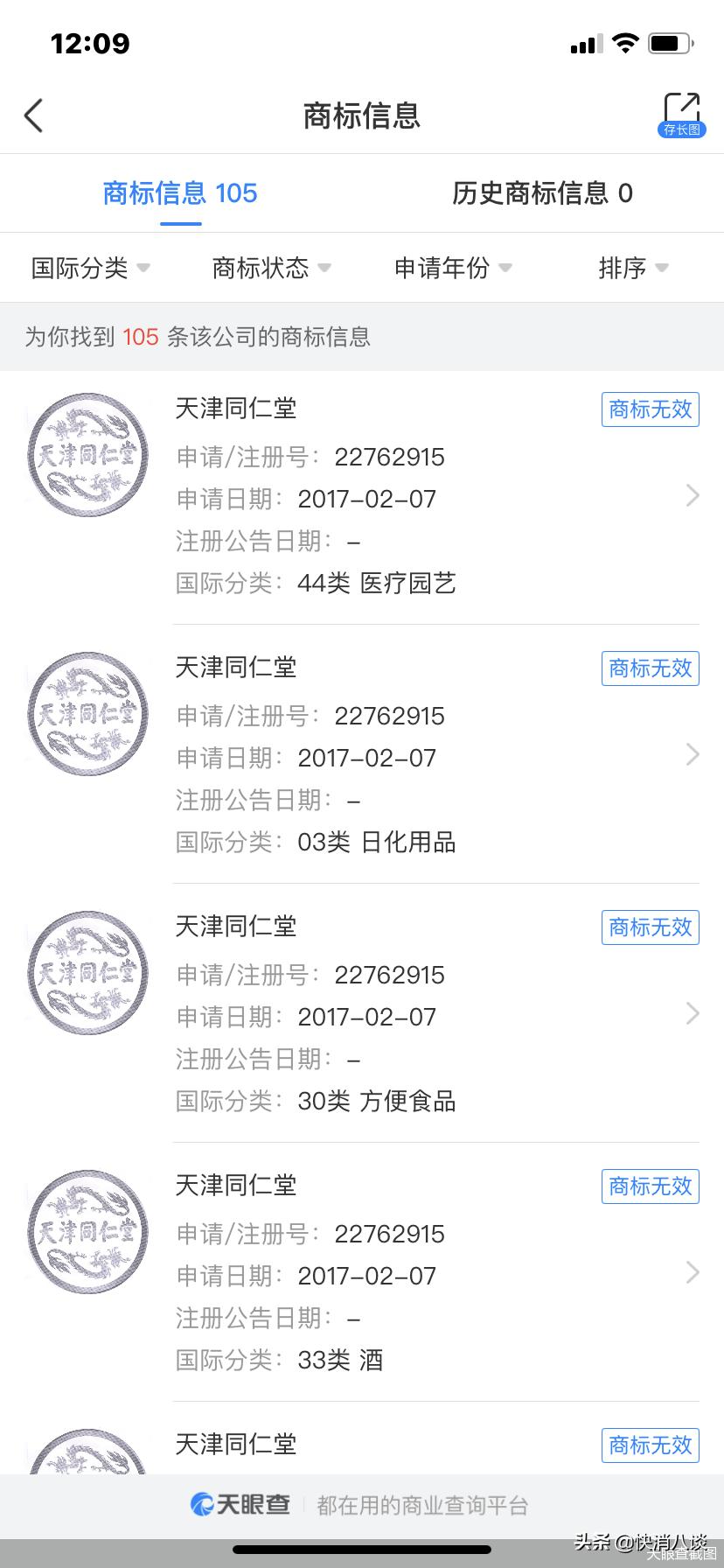Tap the seal image next to the 33类 酒 entry
The image size is (724, 1568).
click(87, 1232)
